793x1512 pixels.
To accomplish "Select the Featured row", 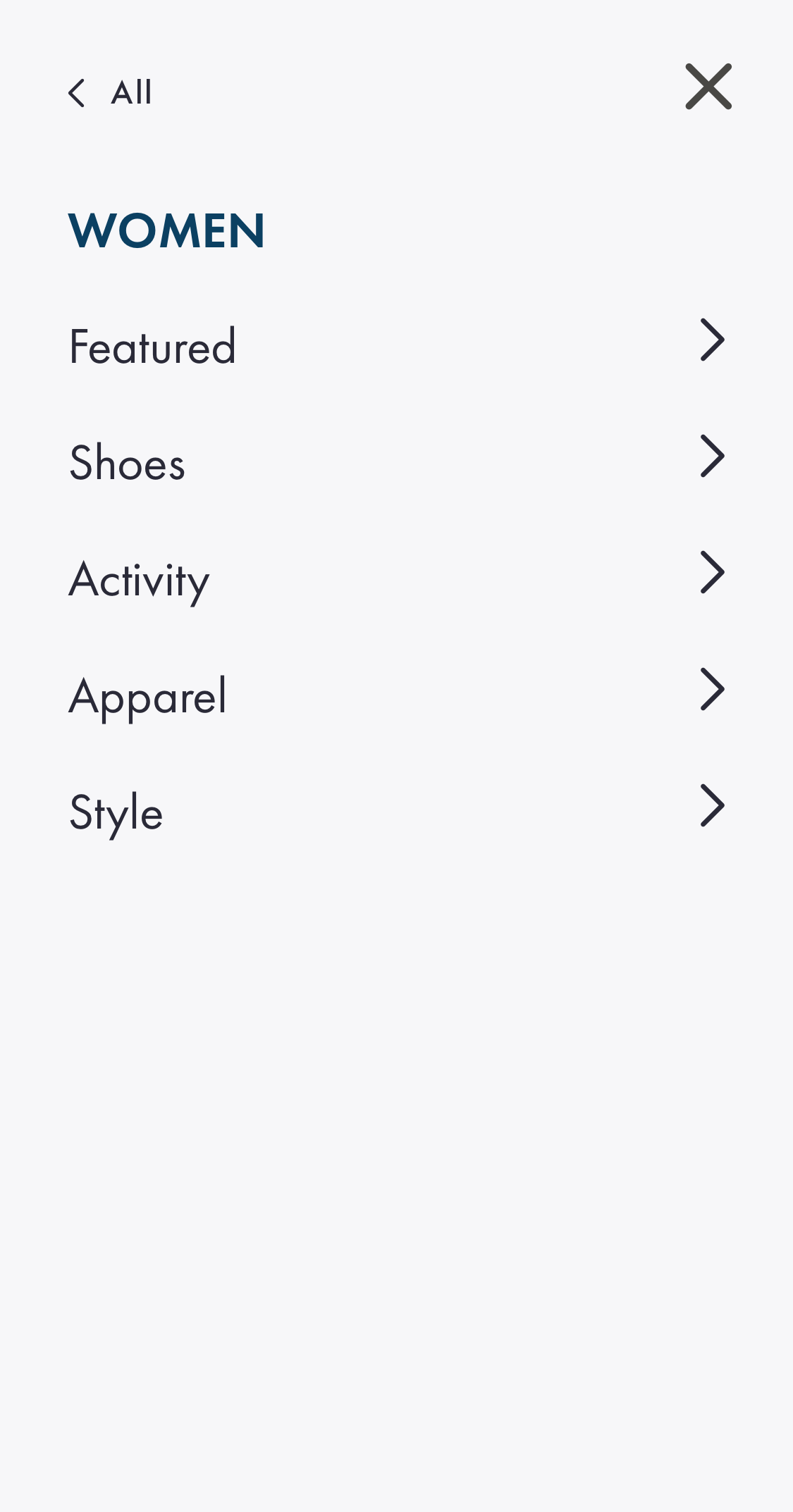I will coord(282,345).
